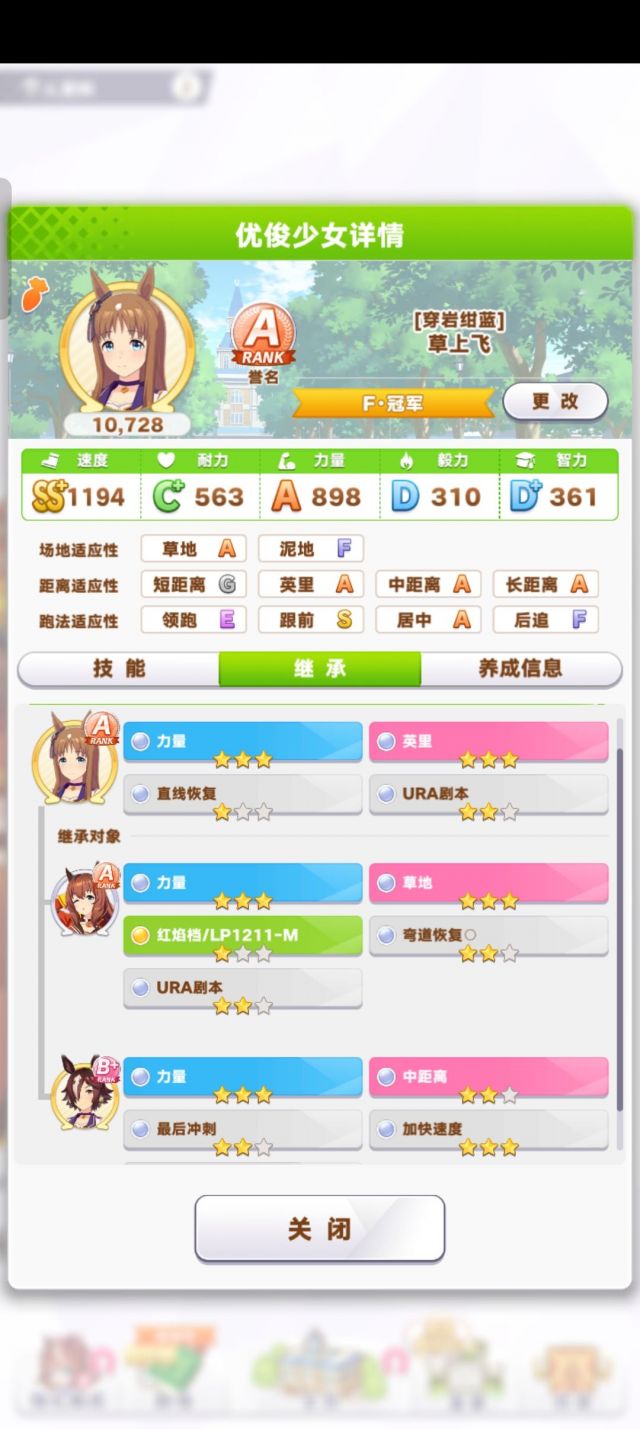The width and height of the screenshot is (640, 1429).
Task: Tap the B+ rank inheritance character portrait
Action: tap(86, 1093)
